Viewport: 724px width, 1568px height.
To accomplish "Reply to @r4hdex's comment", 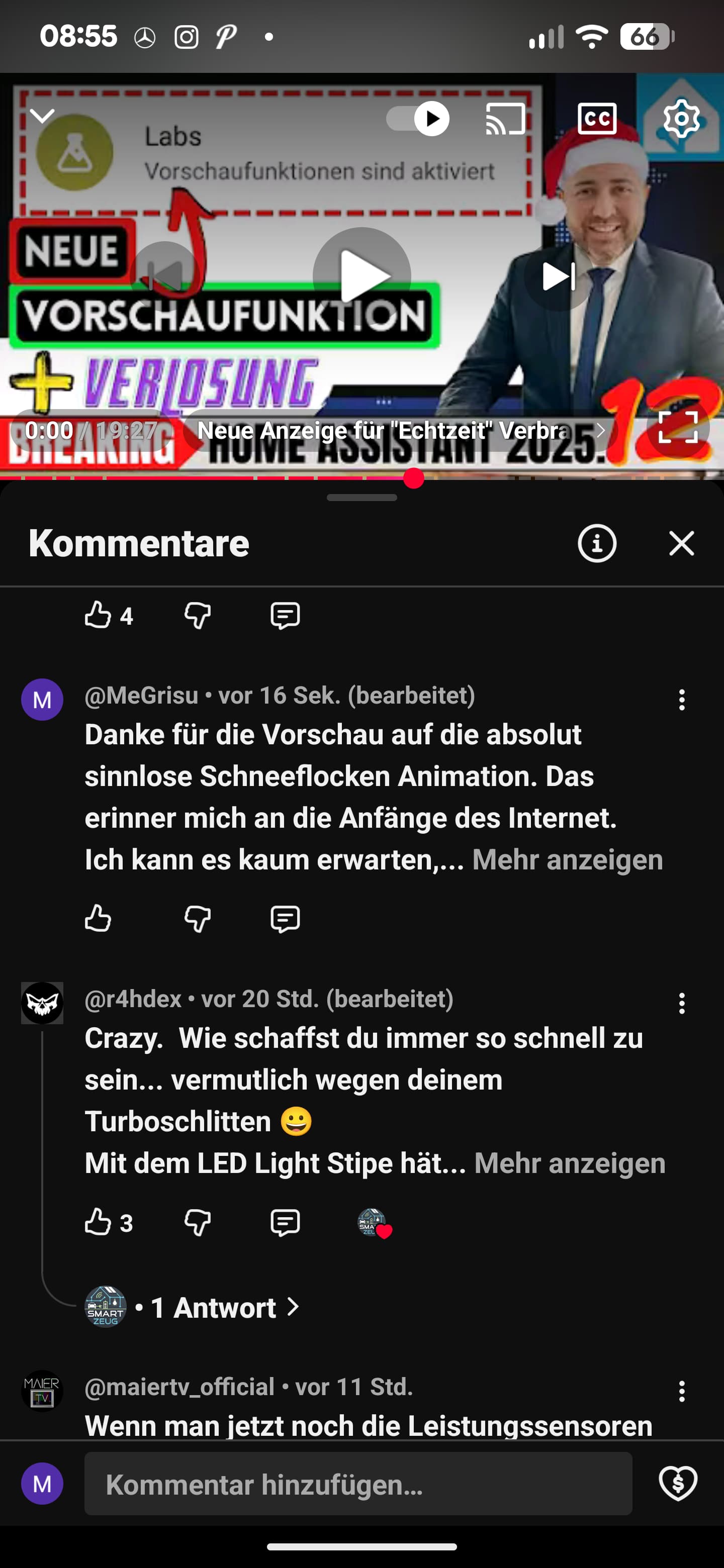I will tap(285, 1222).
